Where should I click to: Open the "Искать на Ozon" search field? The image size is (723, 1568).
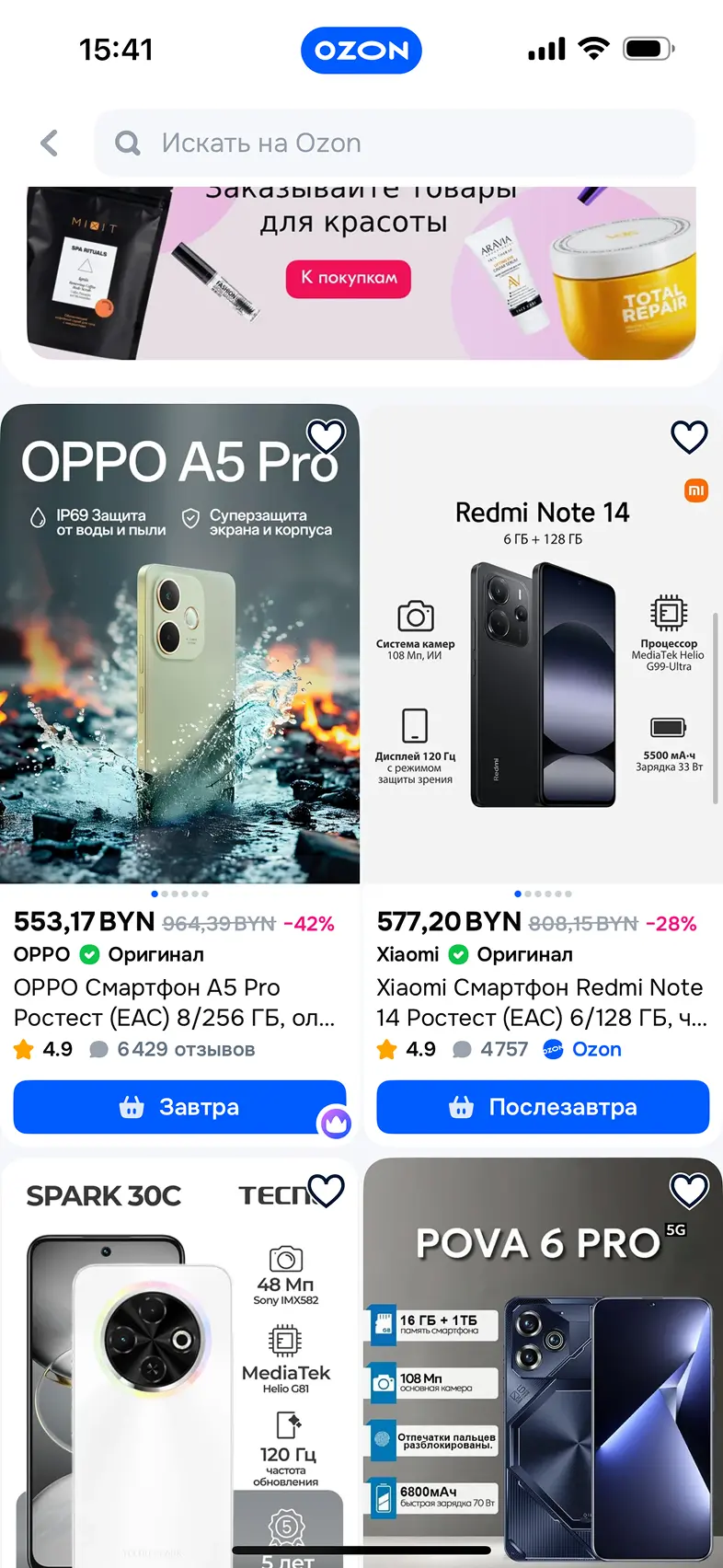coord(396,143)
